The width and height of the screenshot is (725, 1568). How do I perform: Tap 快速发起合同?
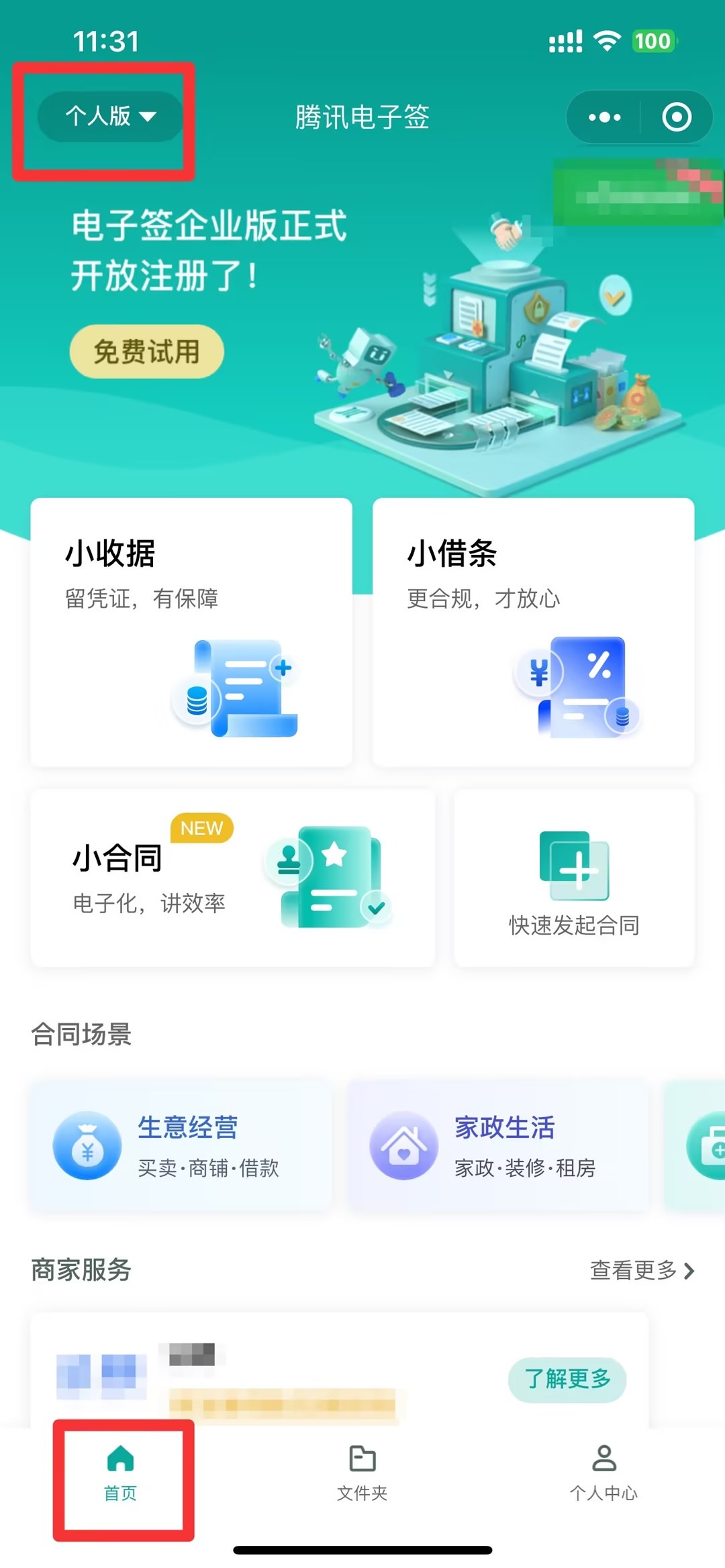[574, 878]
